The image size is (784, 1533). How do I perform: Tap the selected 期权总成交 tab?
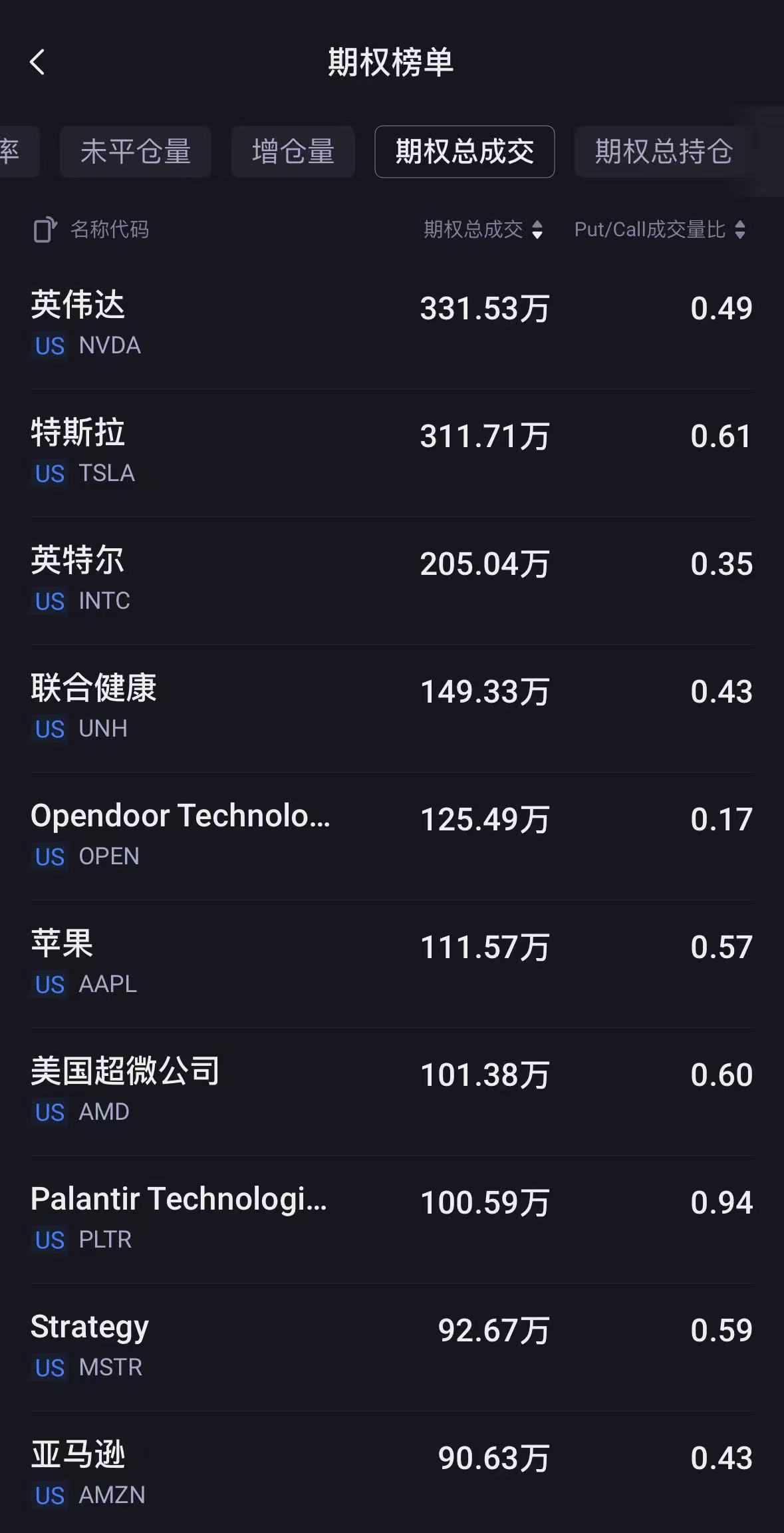pos(465,152)
